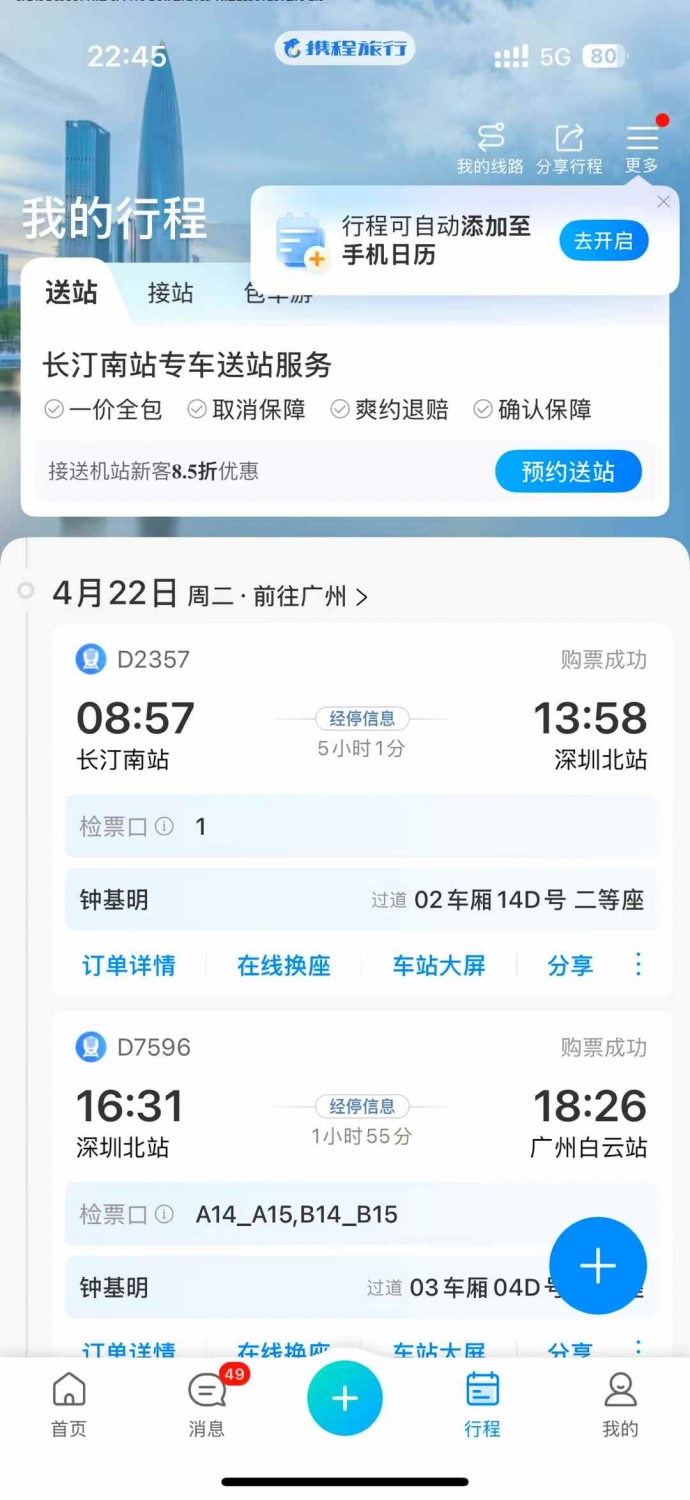Viewport: 690px width, 1500px height.
Task: Open the 更多 menu
Action: 642,150
